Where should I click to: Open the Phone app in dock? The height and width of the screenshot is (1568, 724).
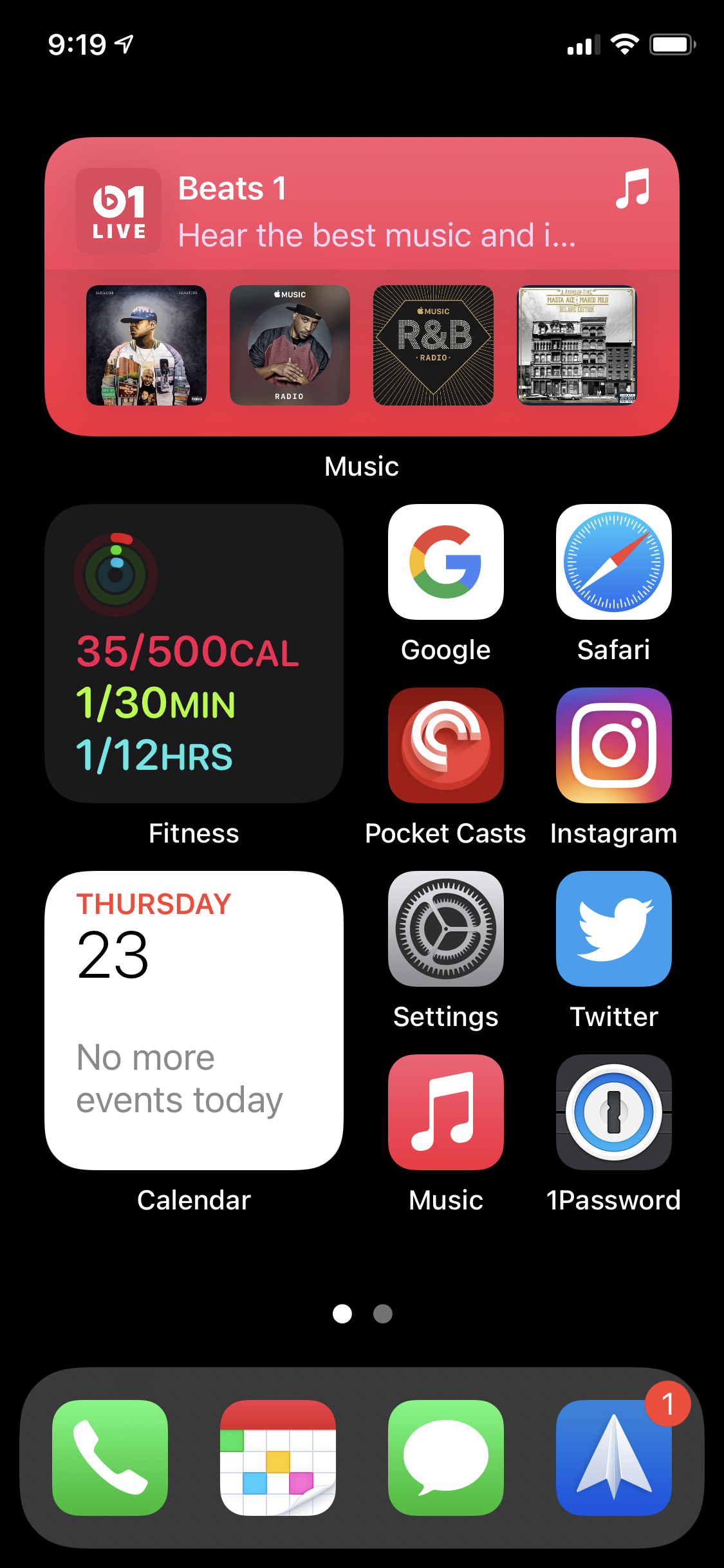[x=110, y=1457]
